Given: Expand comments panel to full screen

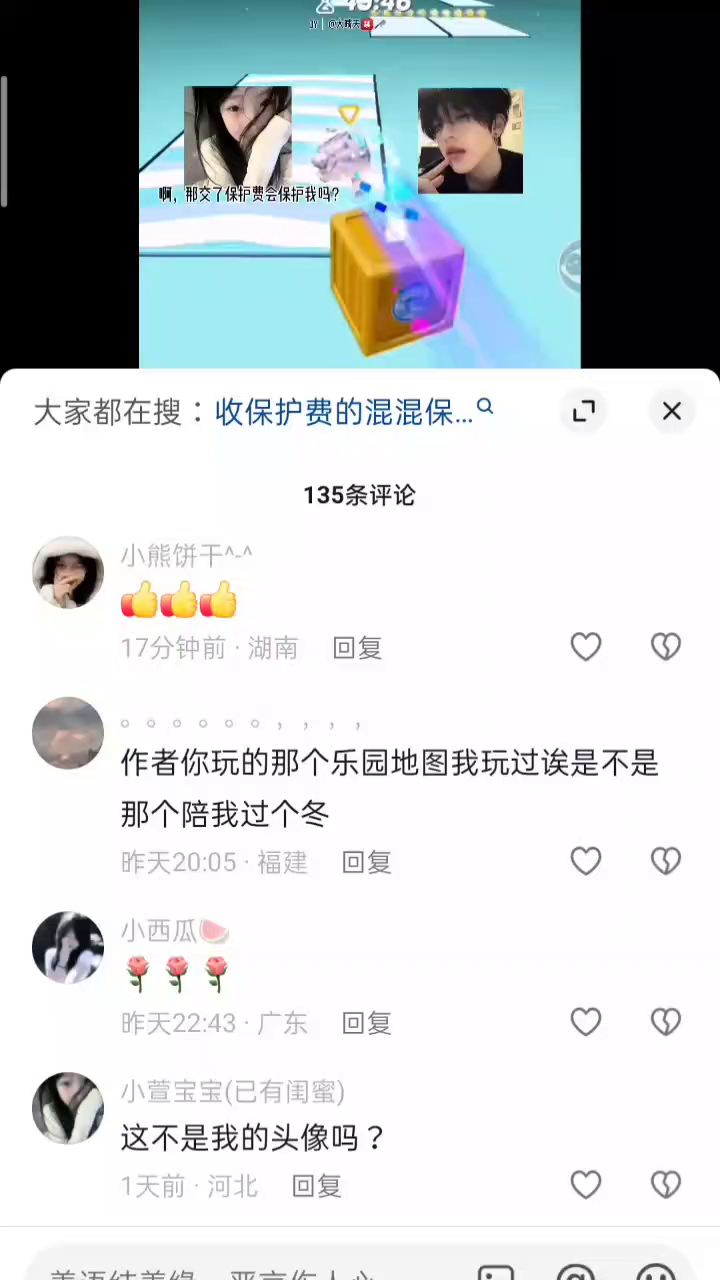Looking at the screenshot, I should [584, 411].
